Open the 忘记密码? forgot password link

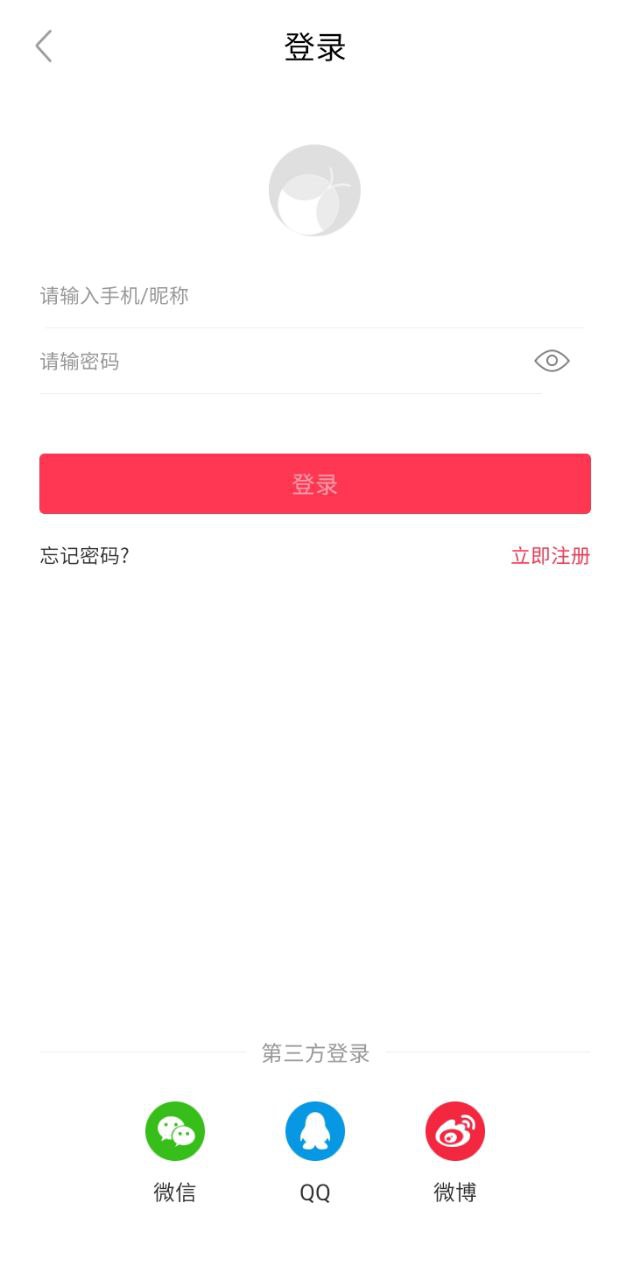click(85, 556)
